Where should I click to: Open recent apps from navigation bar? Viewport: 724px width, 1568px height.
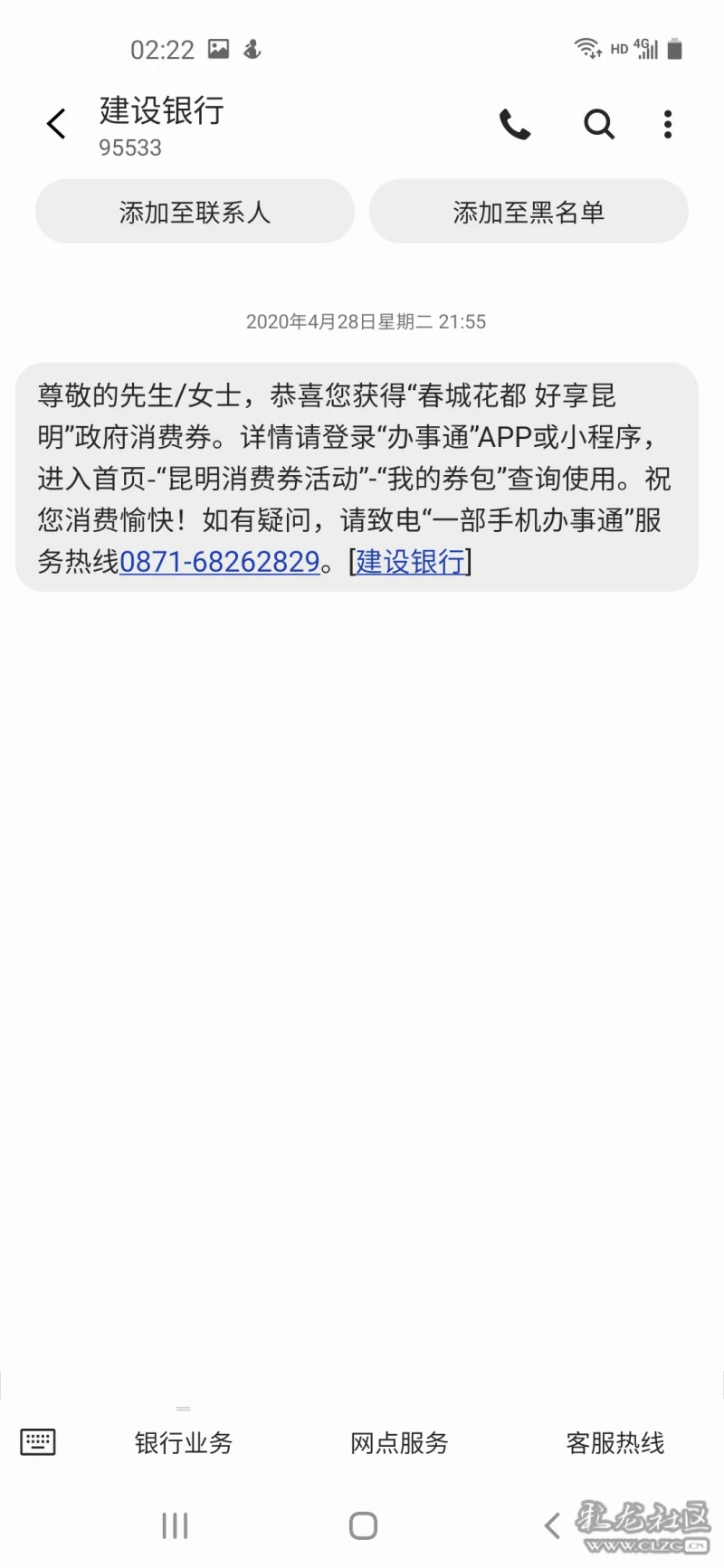click(x=175, y=1525)
